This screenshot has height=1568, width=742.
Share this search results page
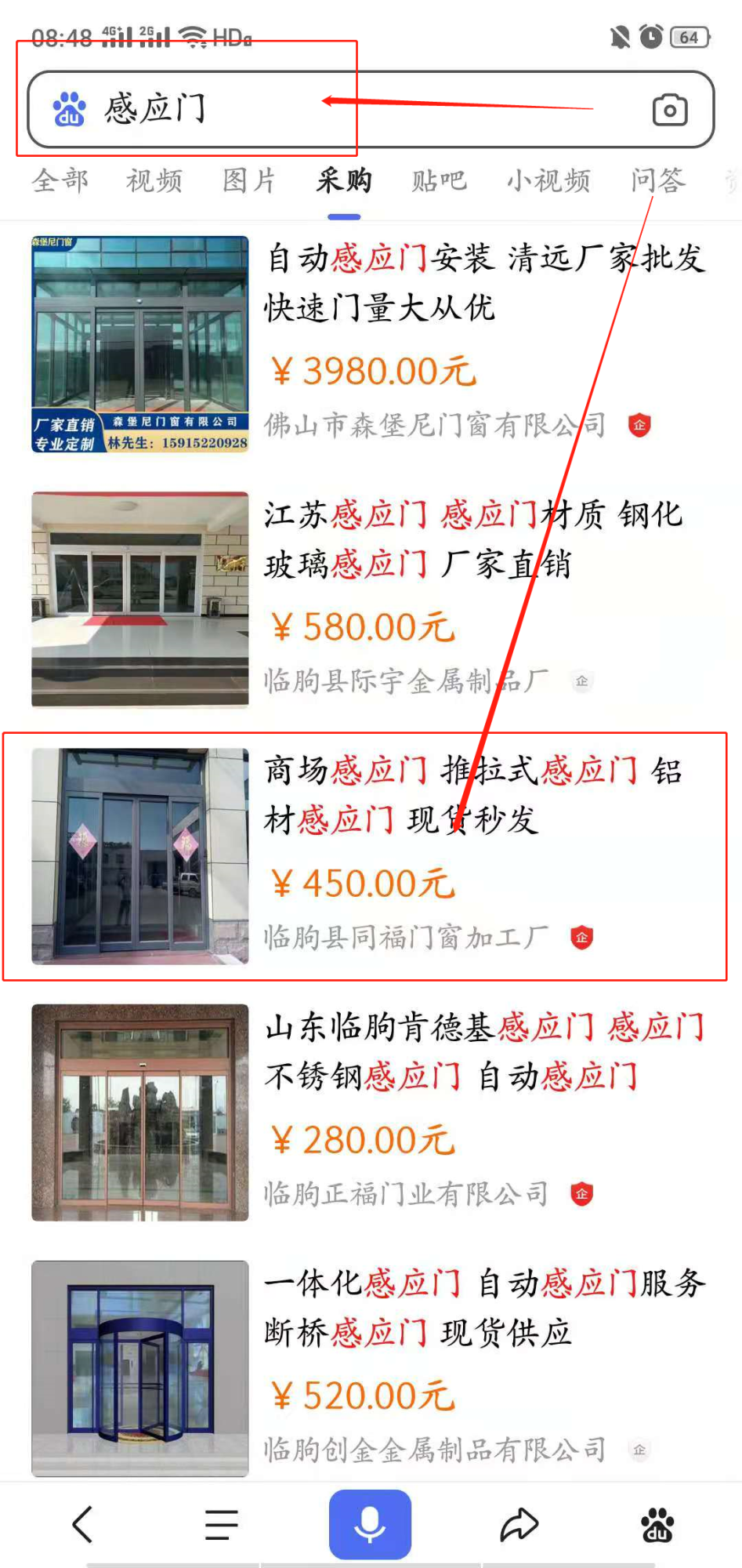coord(519,1525)
